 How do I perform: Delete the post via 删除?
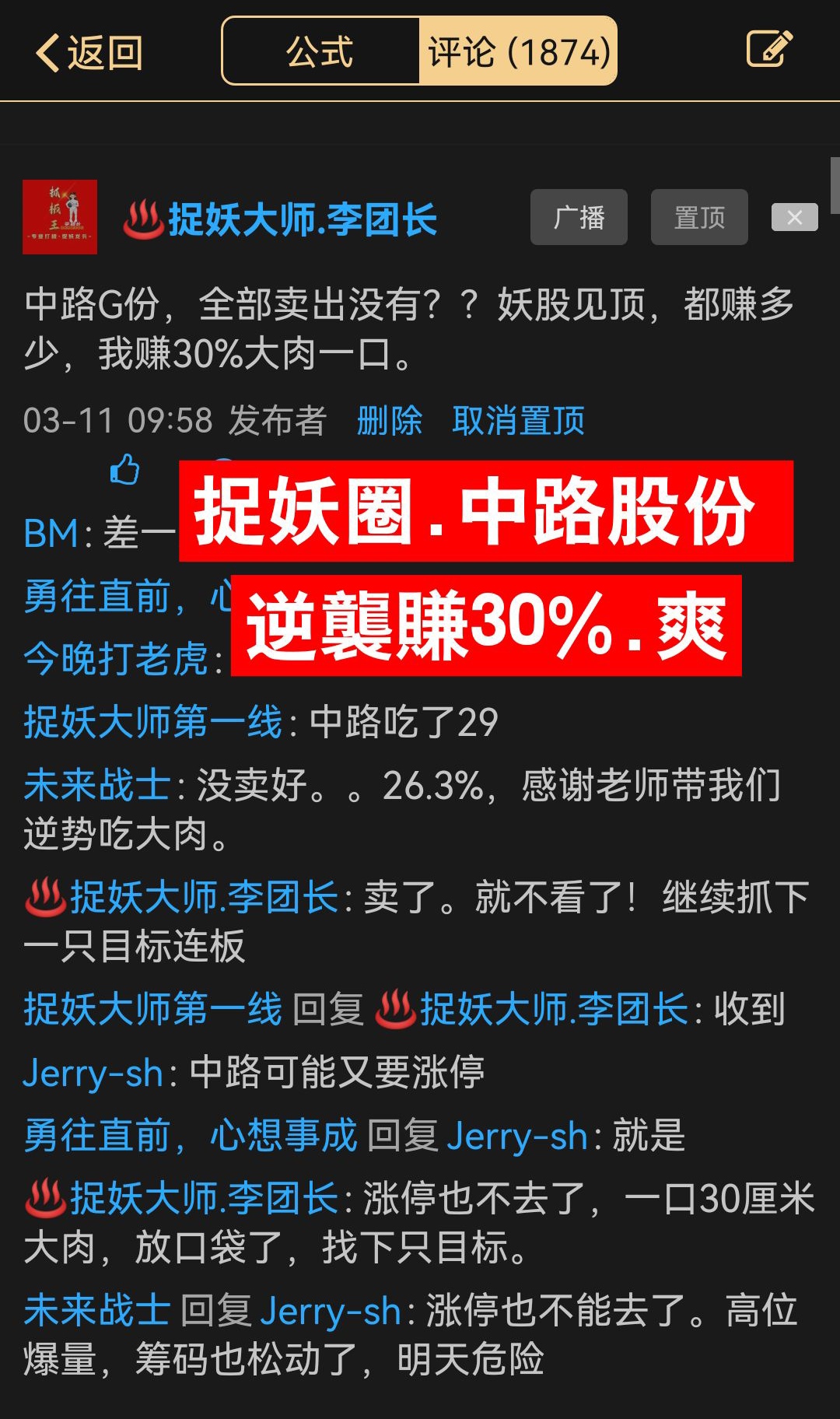click(x=389, y=421)
